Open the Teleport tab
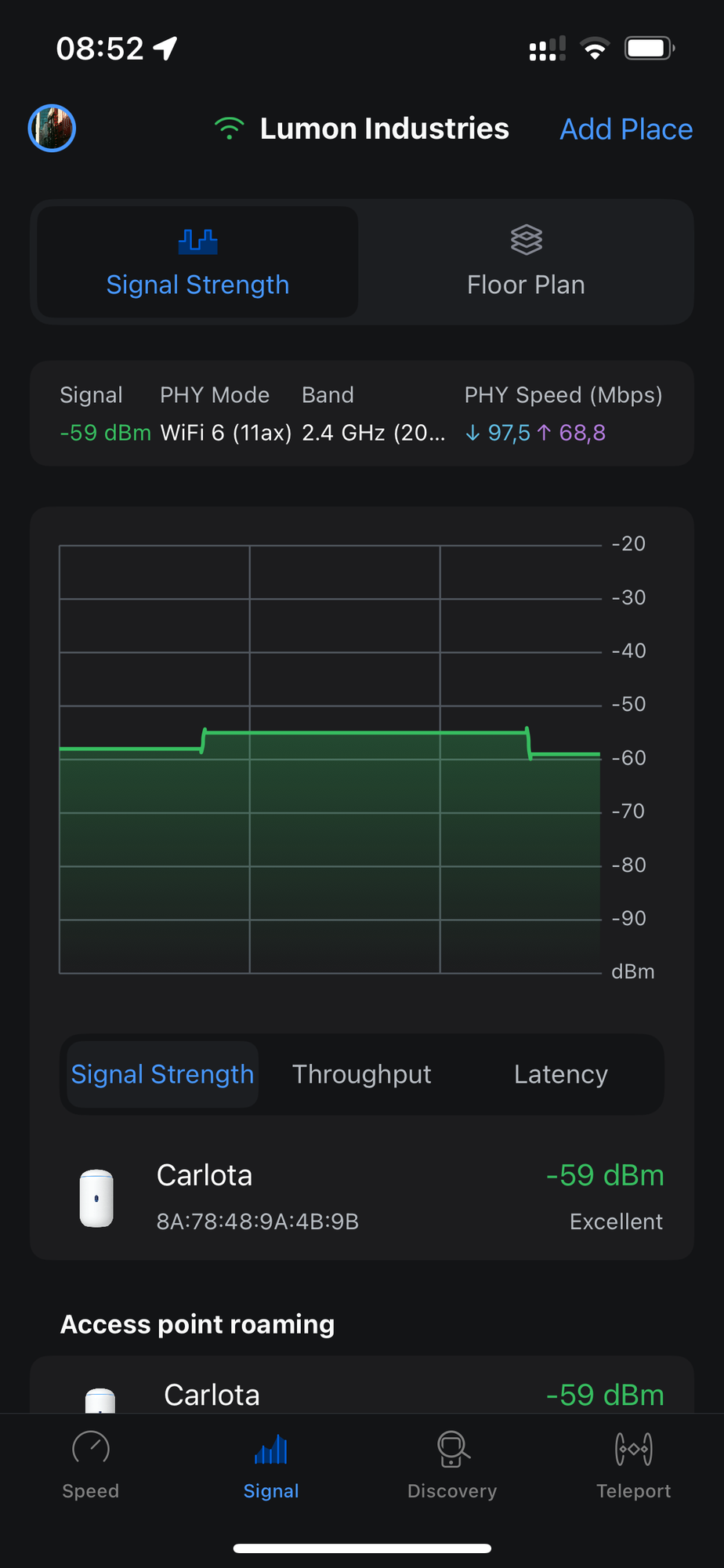Image resolution: width=724 pixels, height=1568 pixels. (x=633, y=1464)
